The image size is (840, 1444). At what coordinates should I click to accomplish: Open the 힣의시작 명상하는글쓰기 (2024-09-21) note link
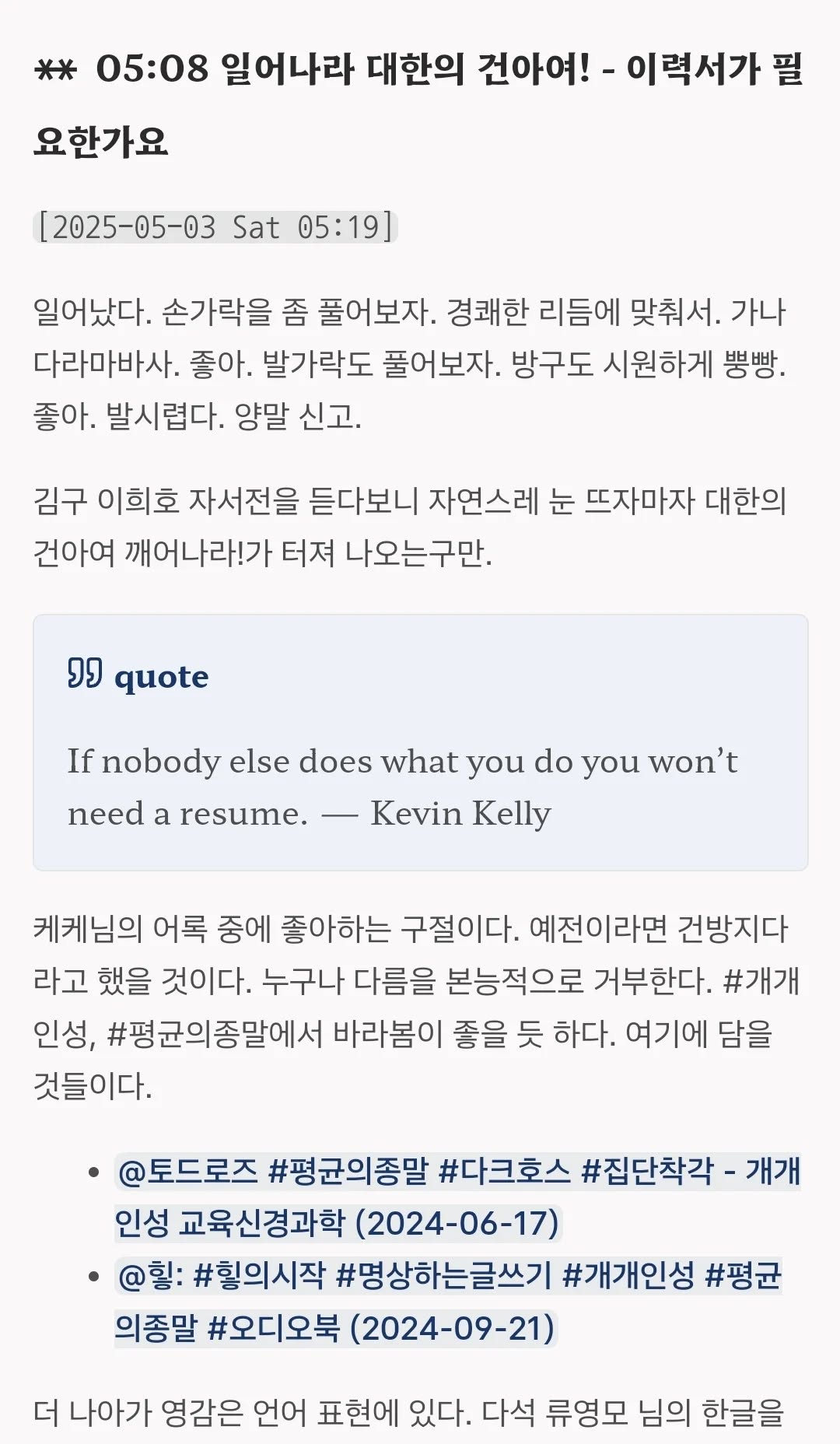[448, 1276]
